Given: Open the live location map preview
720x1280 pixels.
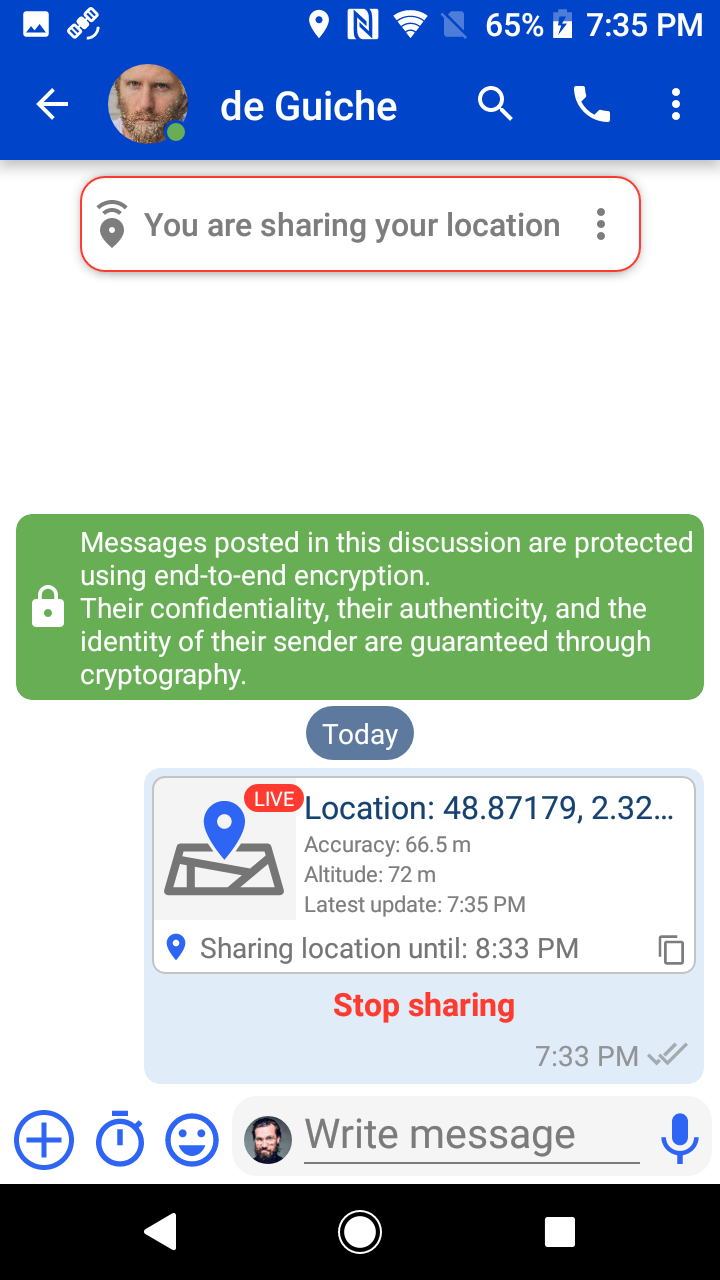Looking at the screenshot, I should click(x=225, y=849).
